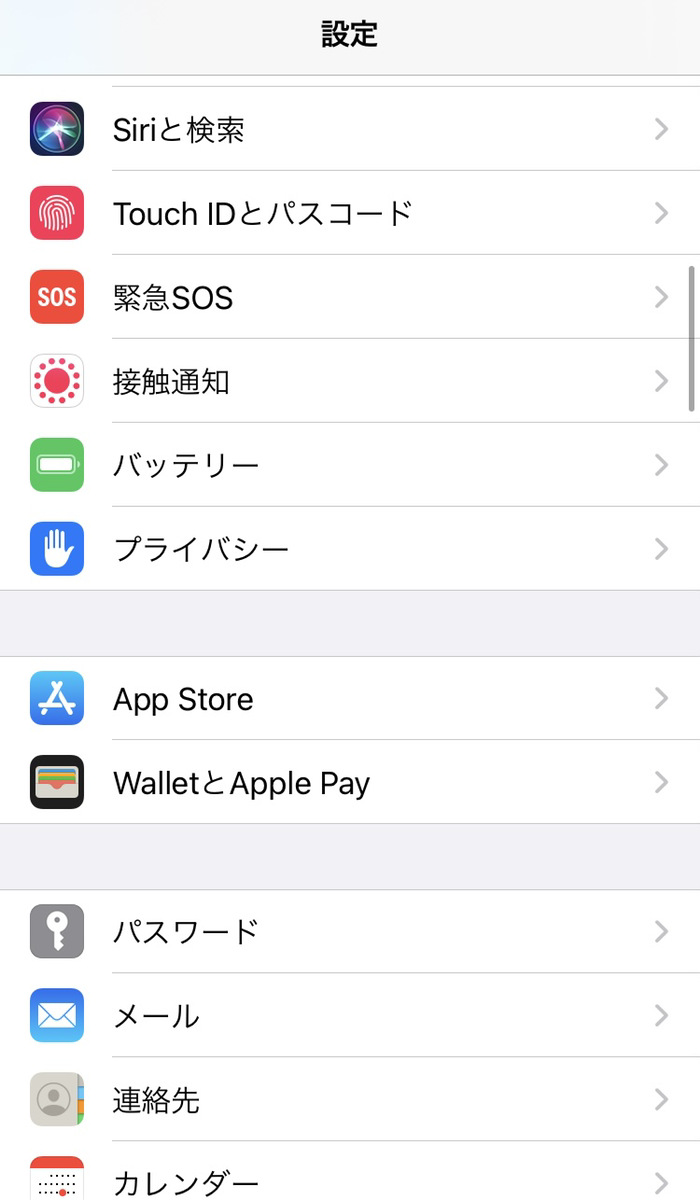Open 連絡先 settings

pyautogui.click(x=350, y=1099)
